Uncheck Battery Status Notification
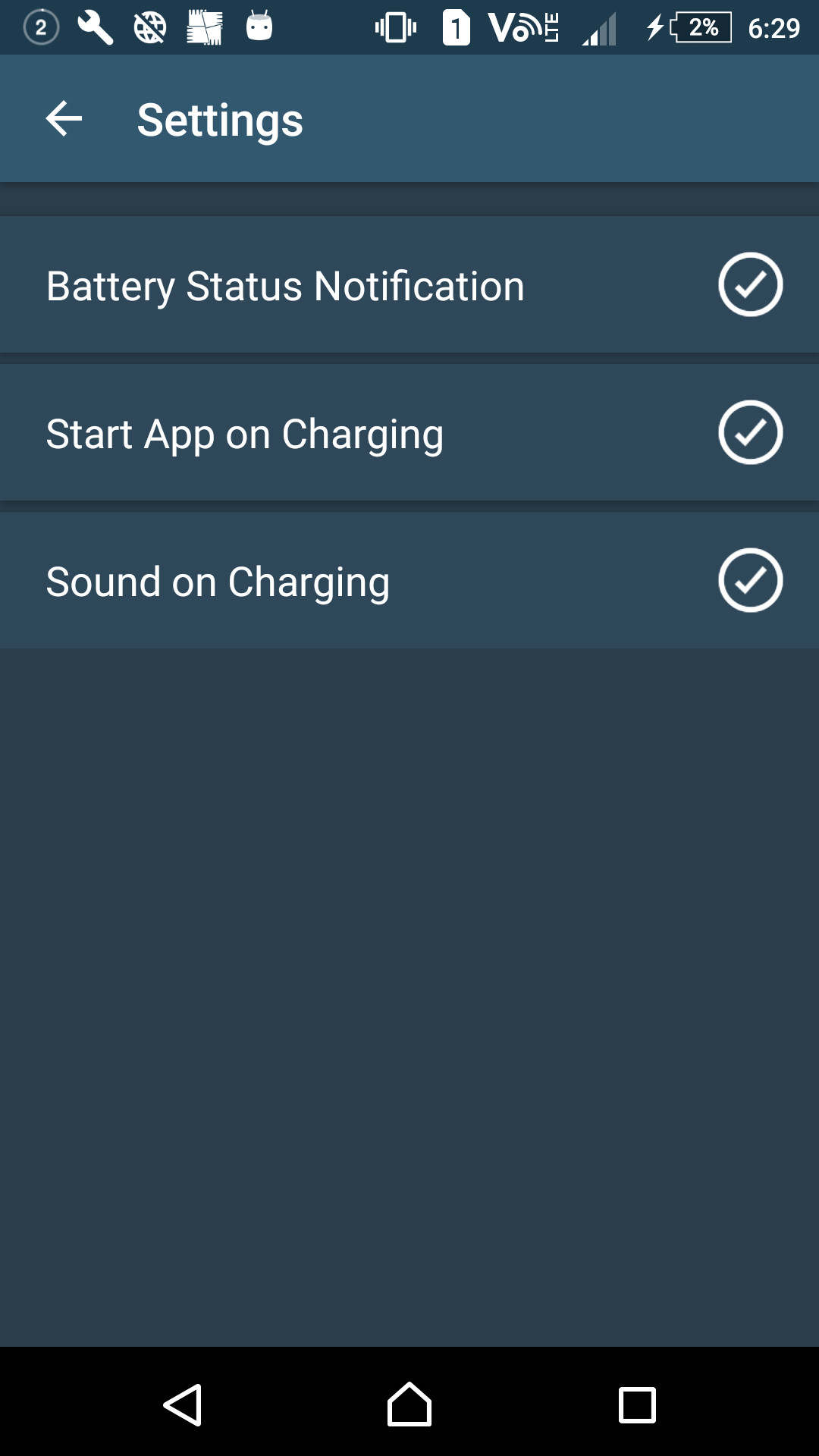 coord(750,284)
